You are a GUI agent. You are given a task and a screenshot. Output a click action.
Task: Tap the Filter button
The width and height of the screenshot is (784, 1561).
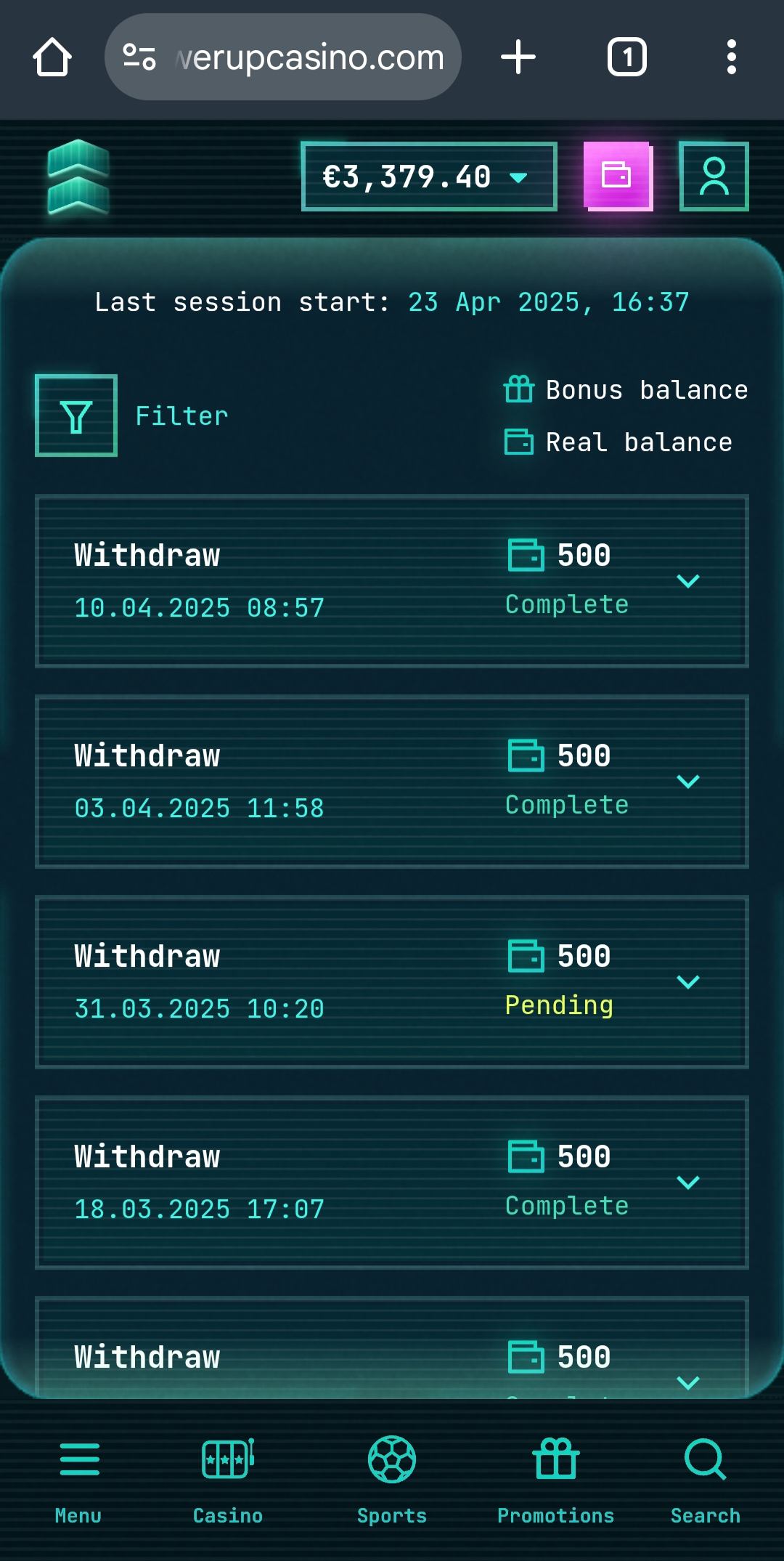(76, 415)
